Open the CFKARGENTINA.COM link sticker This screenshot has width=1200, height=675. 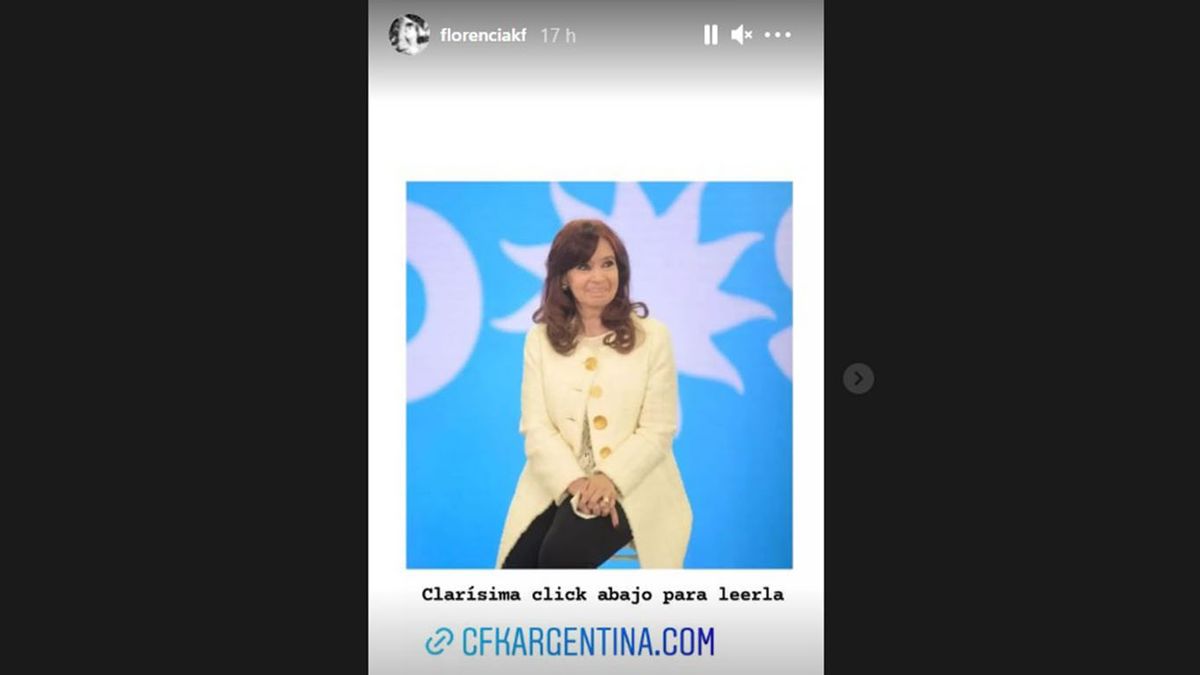(x=570, y=641)
